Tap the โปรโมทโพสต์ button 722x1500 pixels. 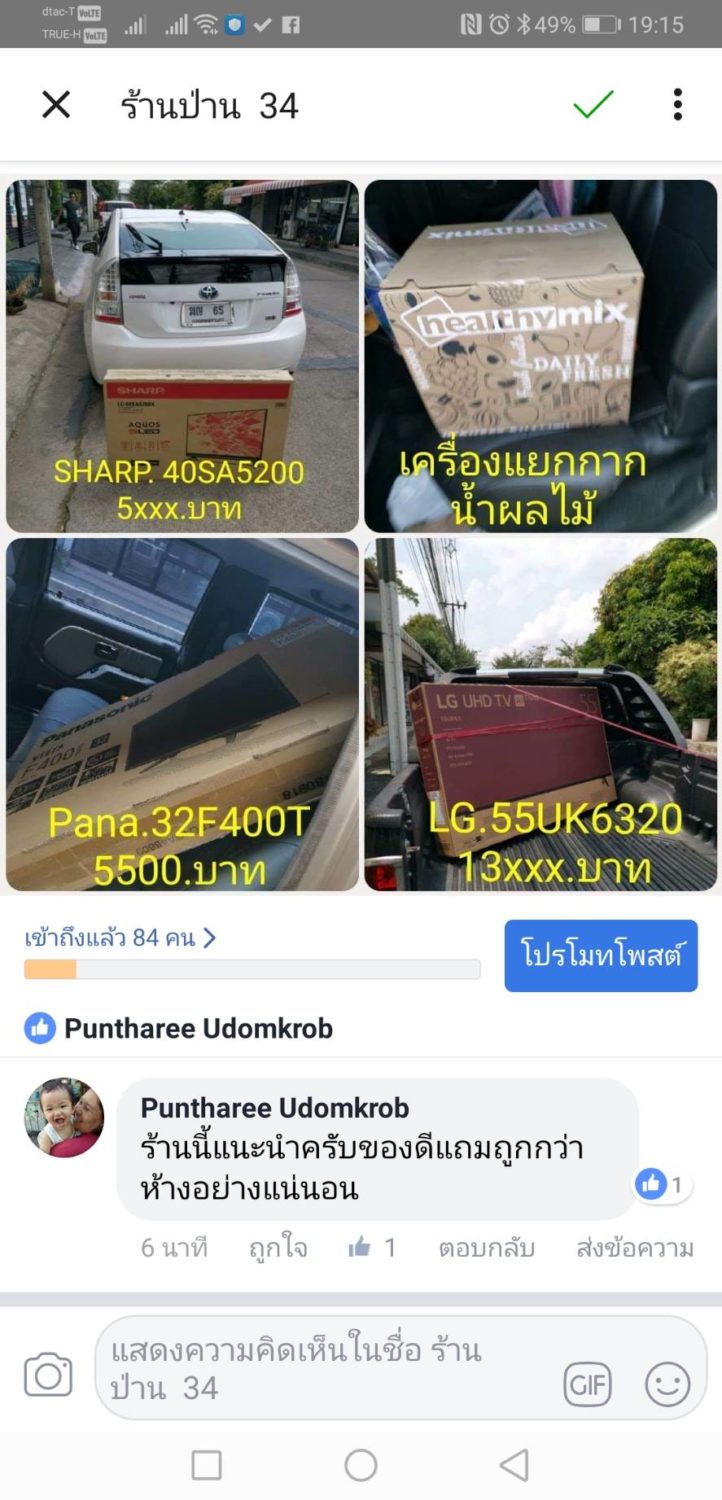point(600,955)
